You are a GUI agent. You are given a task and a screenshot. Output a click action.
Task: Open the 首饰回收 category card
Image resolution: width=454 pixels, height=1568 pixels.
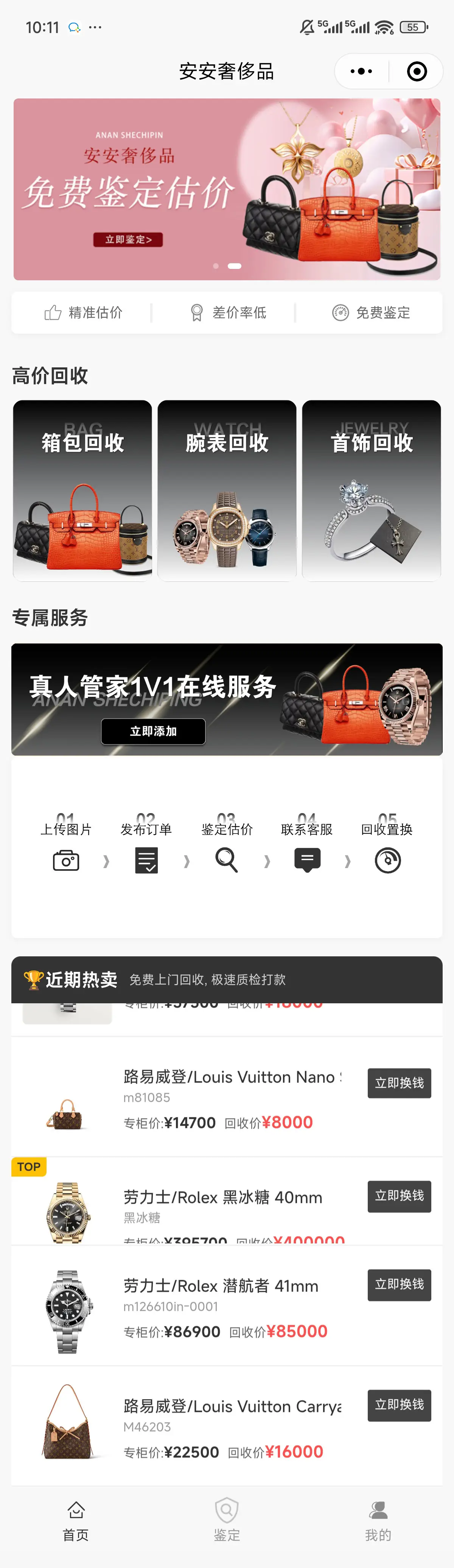click(x=372, y=490)
